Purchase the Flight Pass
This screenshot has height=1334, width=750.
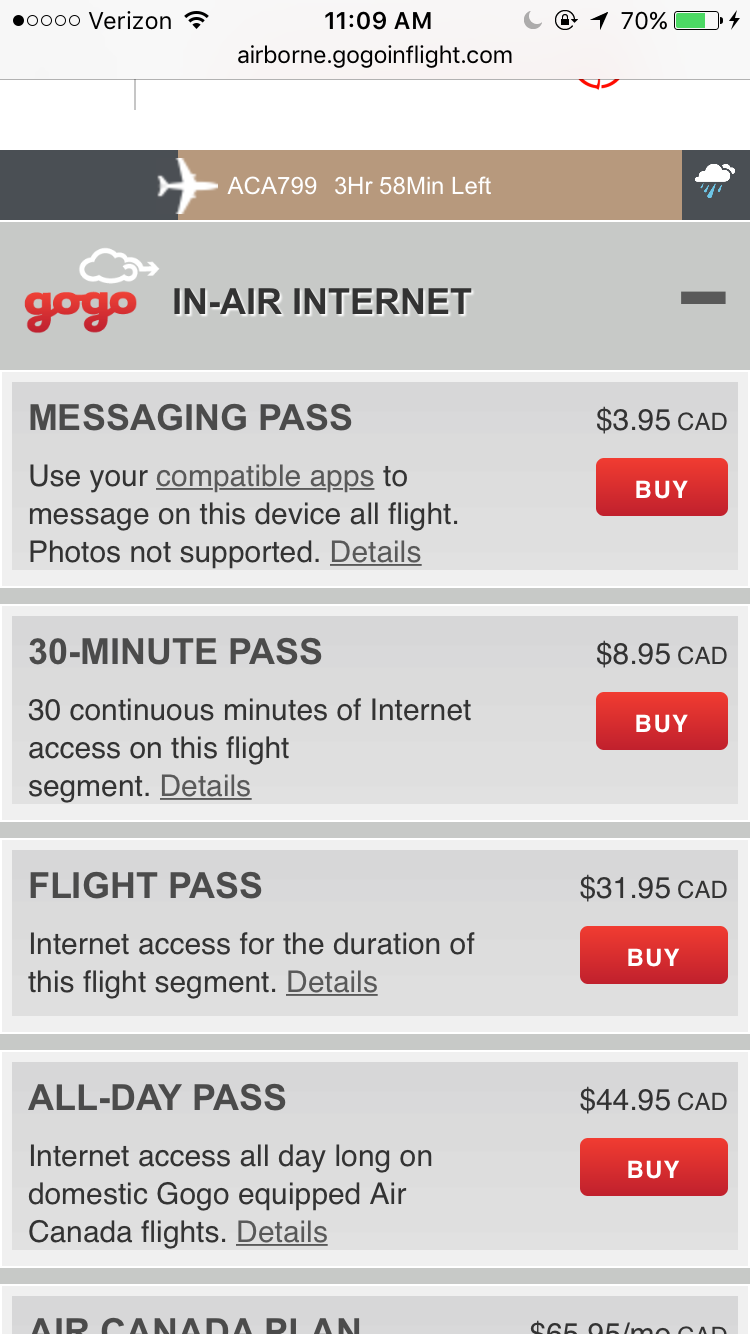653,956
